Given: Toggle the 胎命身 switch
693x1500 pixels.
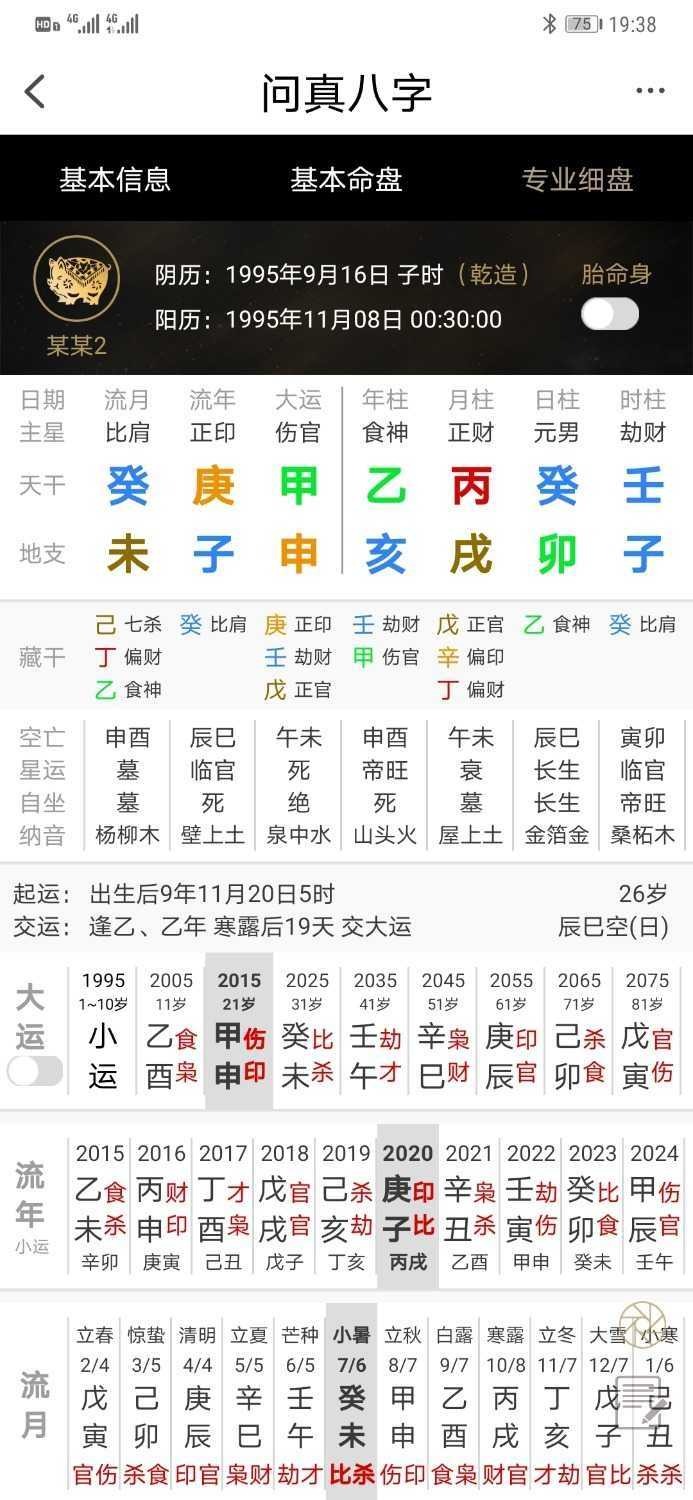Looking at the screenshot, I should click(x=610, y=314).
